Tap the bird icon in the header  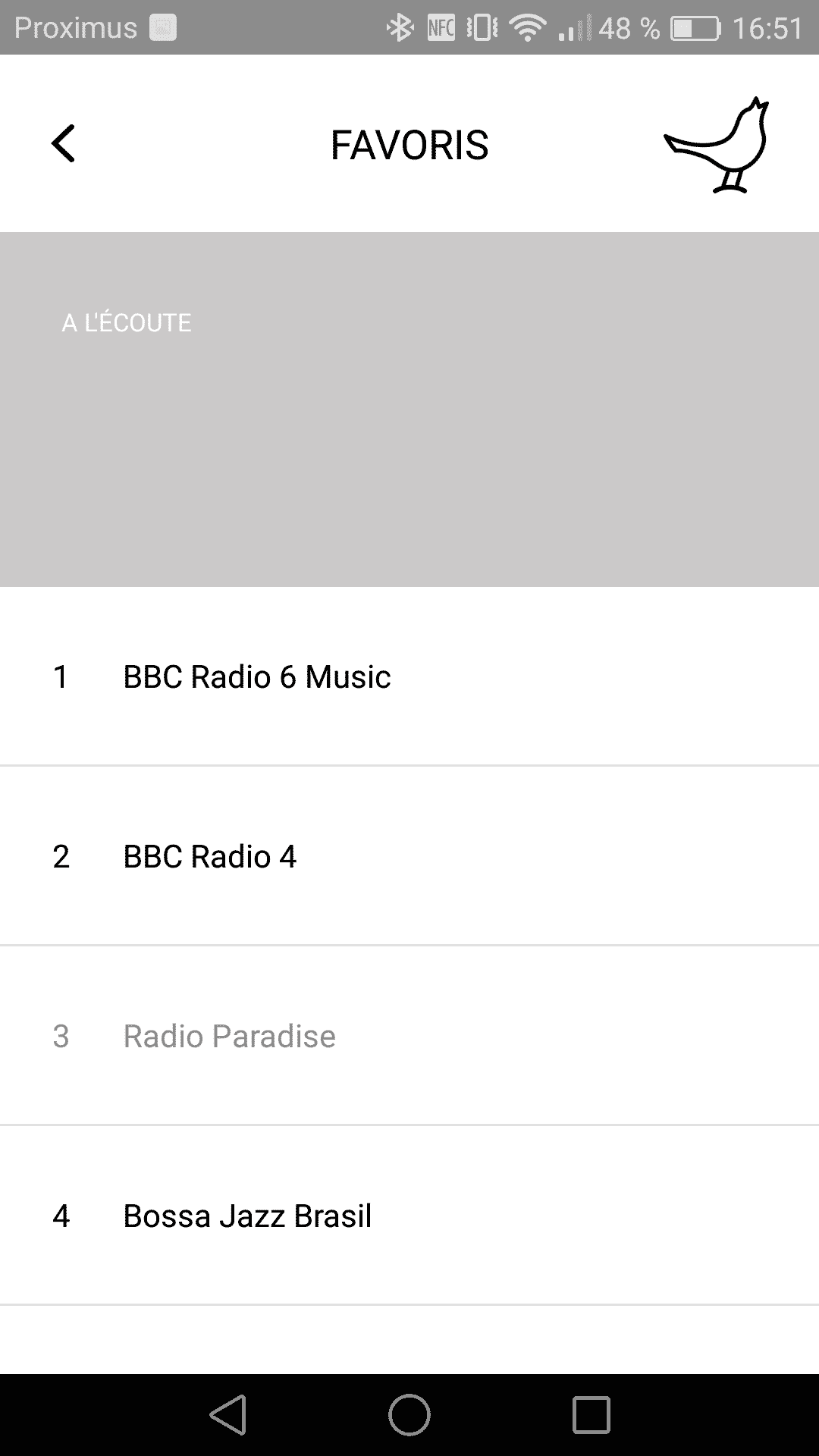717,144
